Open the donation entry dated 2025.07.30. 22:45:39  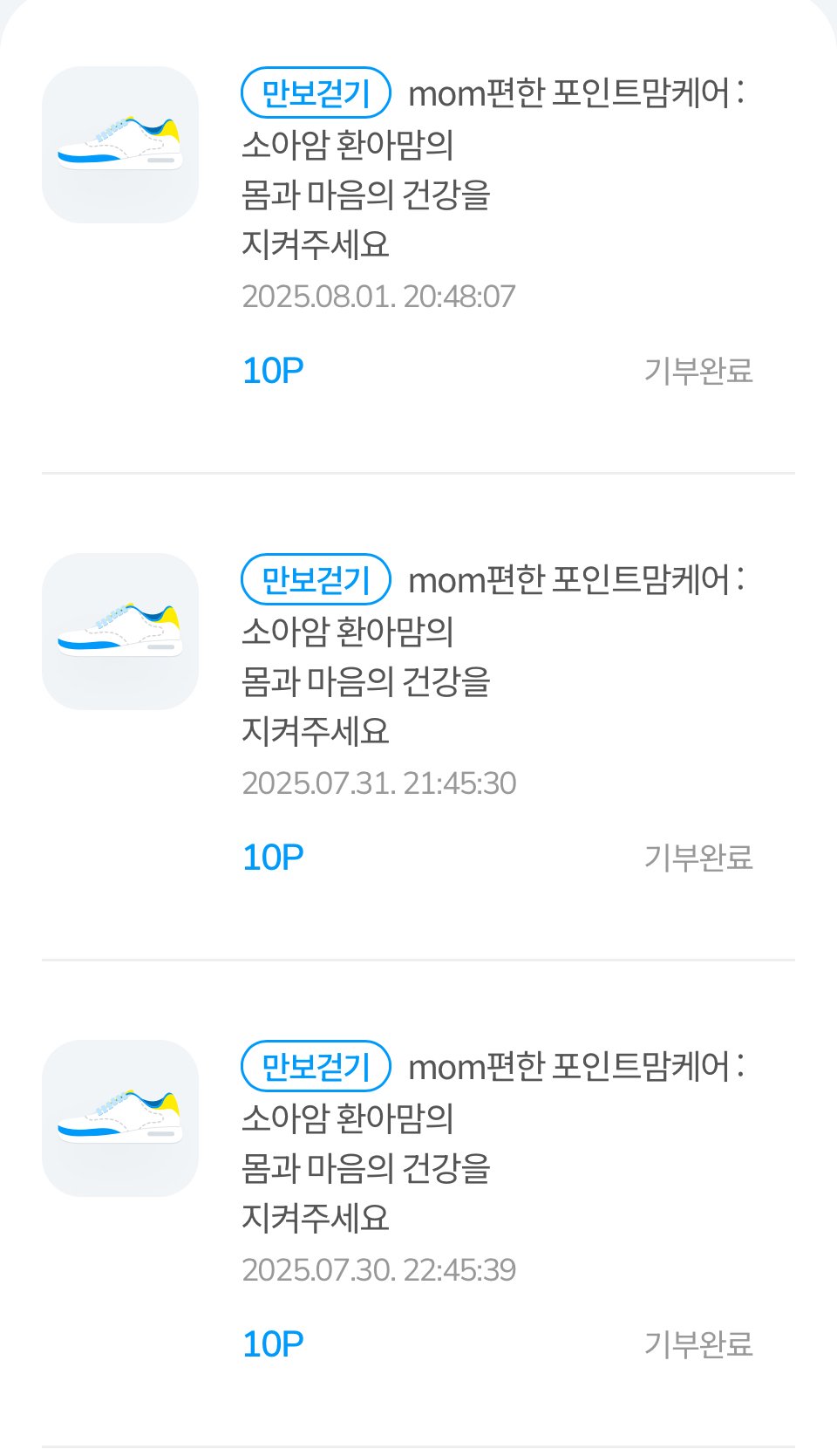(x=418, y=1204)
